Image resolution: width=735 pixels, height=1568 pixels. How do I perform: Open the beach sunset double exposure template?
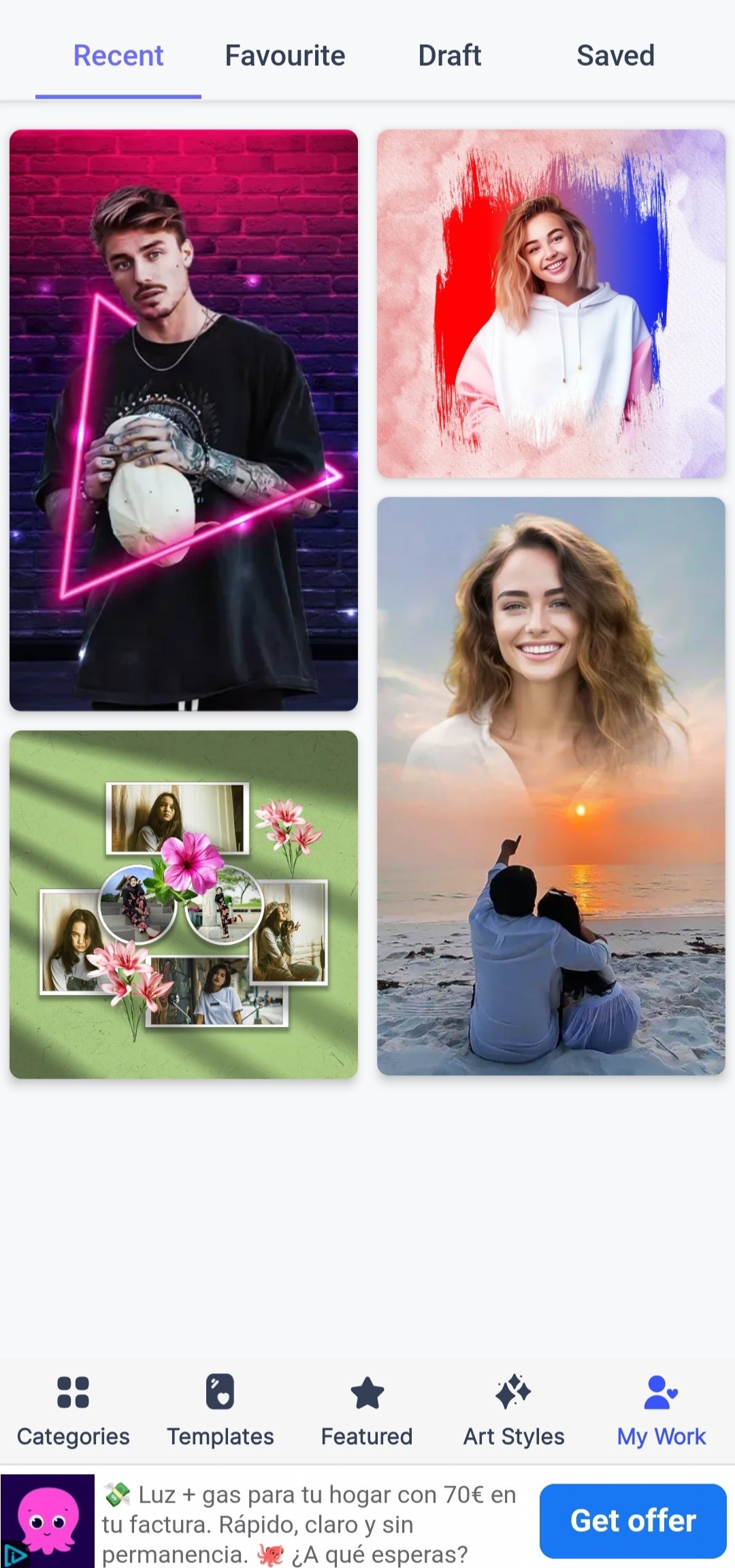click(x=551, y=786)
